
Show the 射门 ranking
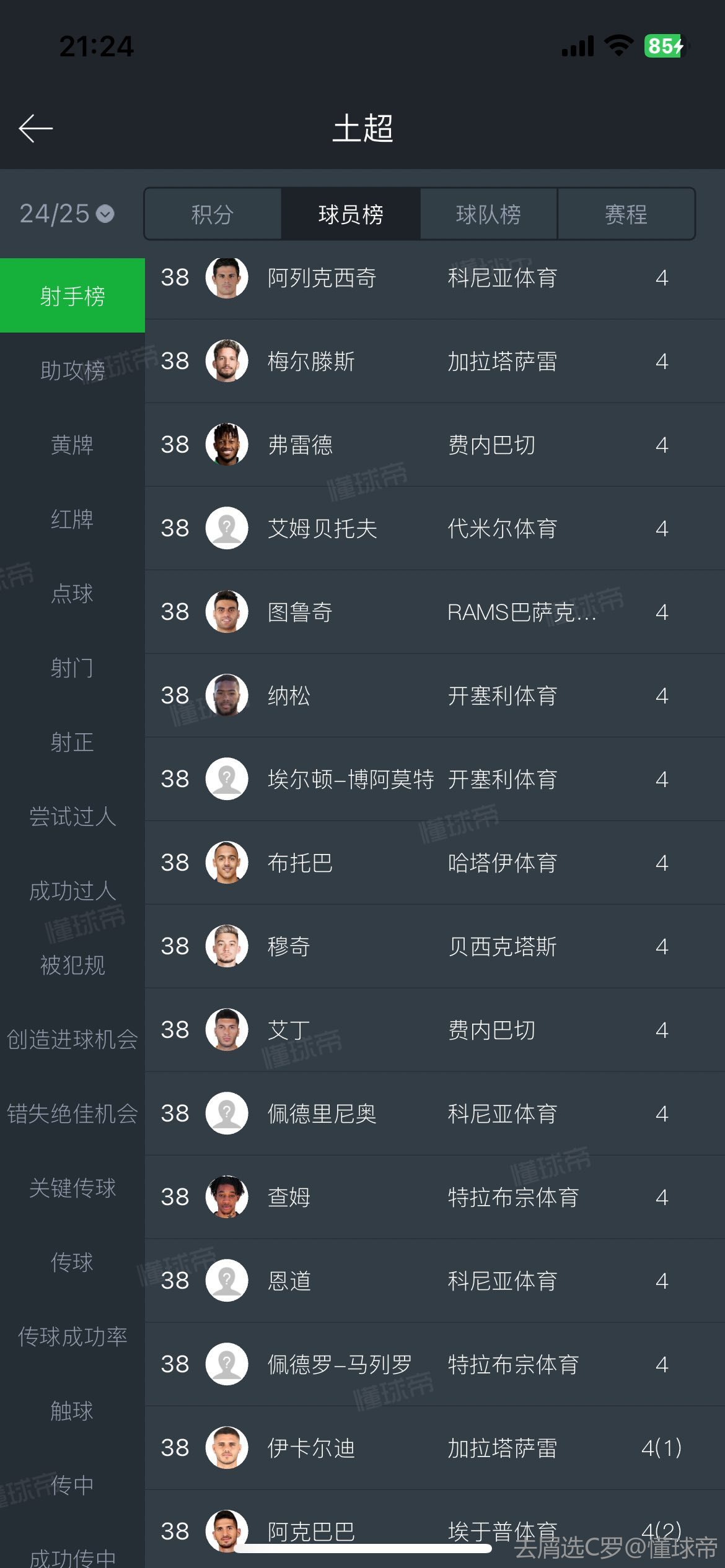72,668
